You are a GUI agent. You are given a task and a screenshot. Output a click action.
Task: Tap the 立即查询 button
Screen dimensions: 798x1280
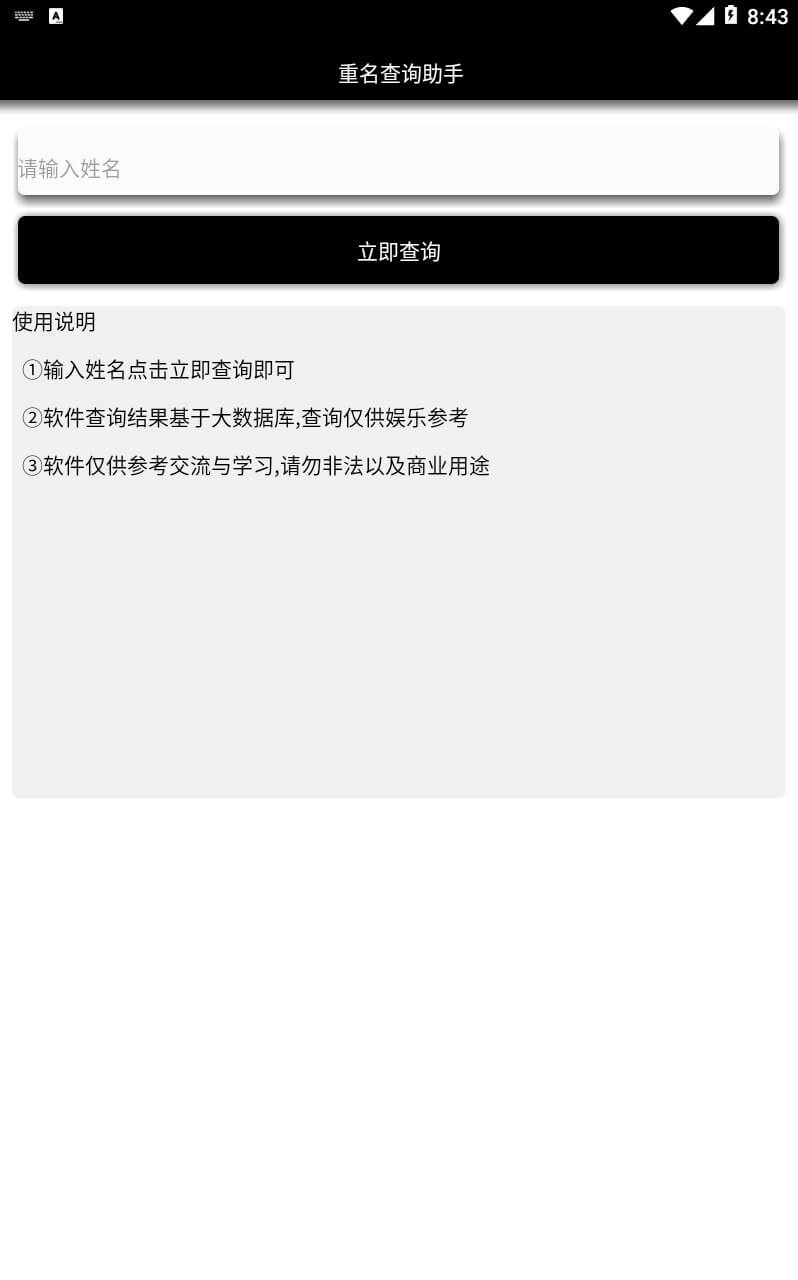point(398,250)
